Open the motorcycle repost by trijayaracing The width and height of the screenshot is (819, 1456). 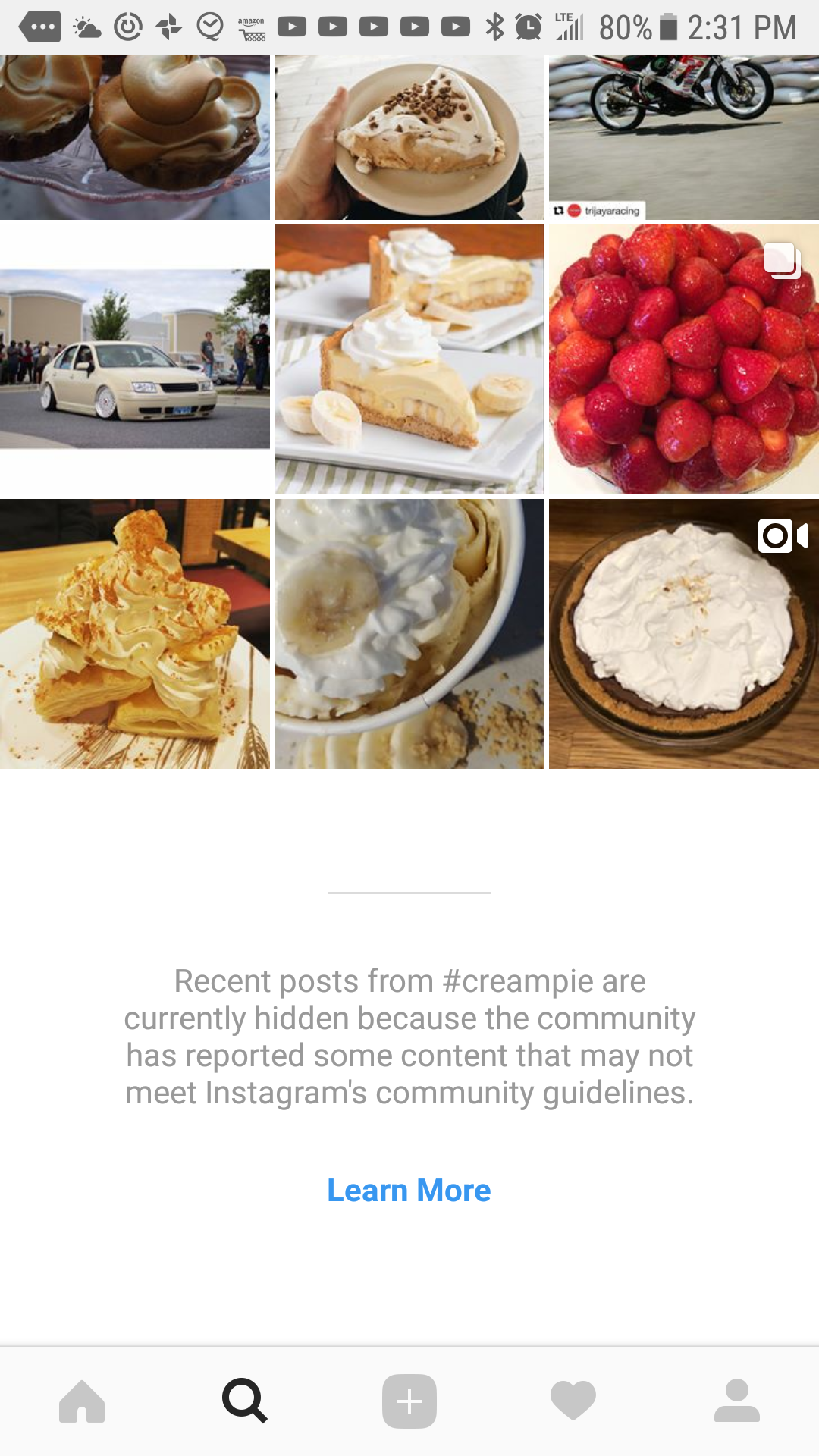(x=684, y=137)
